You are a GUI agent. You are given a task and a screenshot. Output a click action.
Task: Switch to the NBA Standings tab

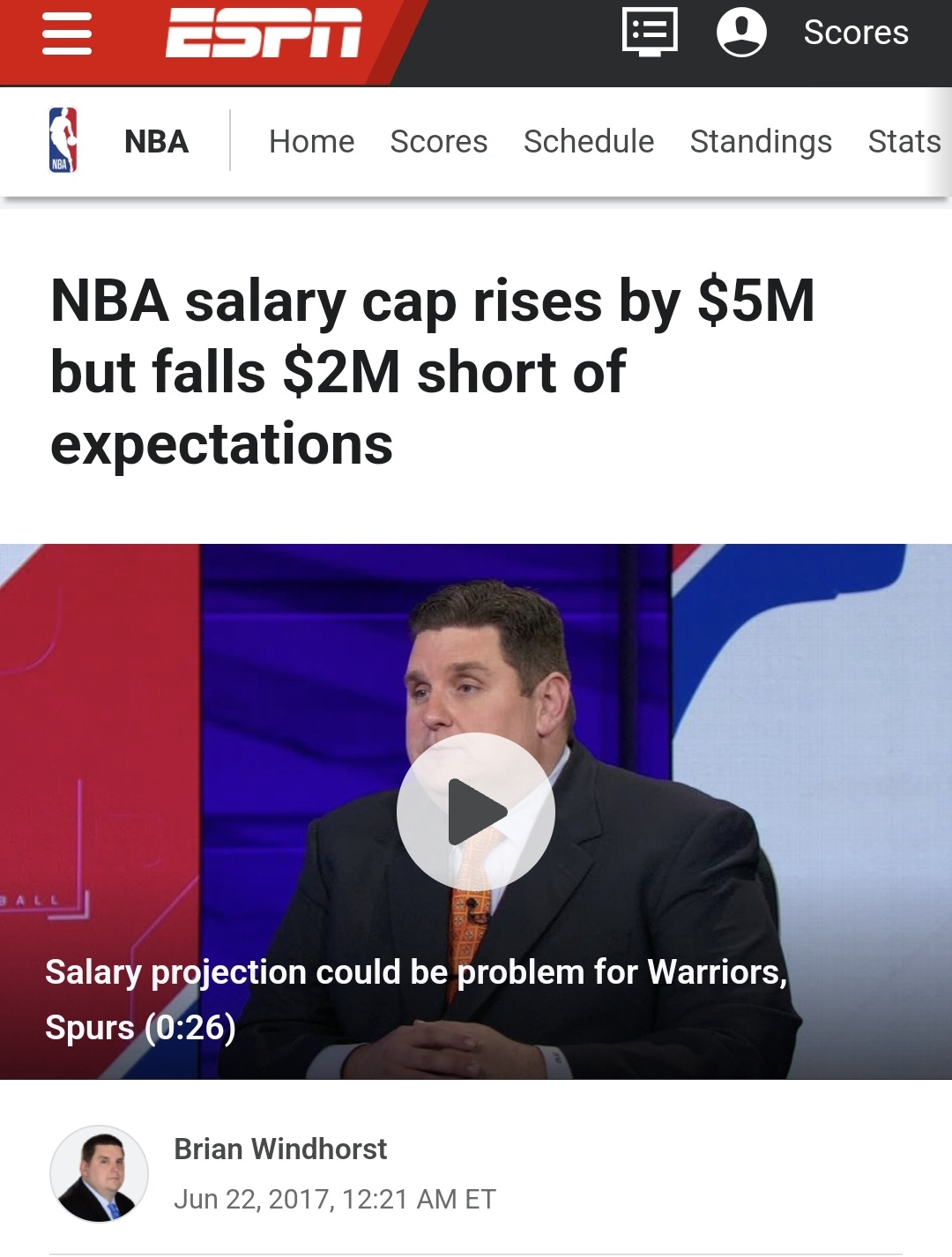pyautogui.click(x=760, y=142)
